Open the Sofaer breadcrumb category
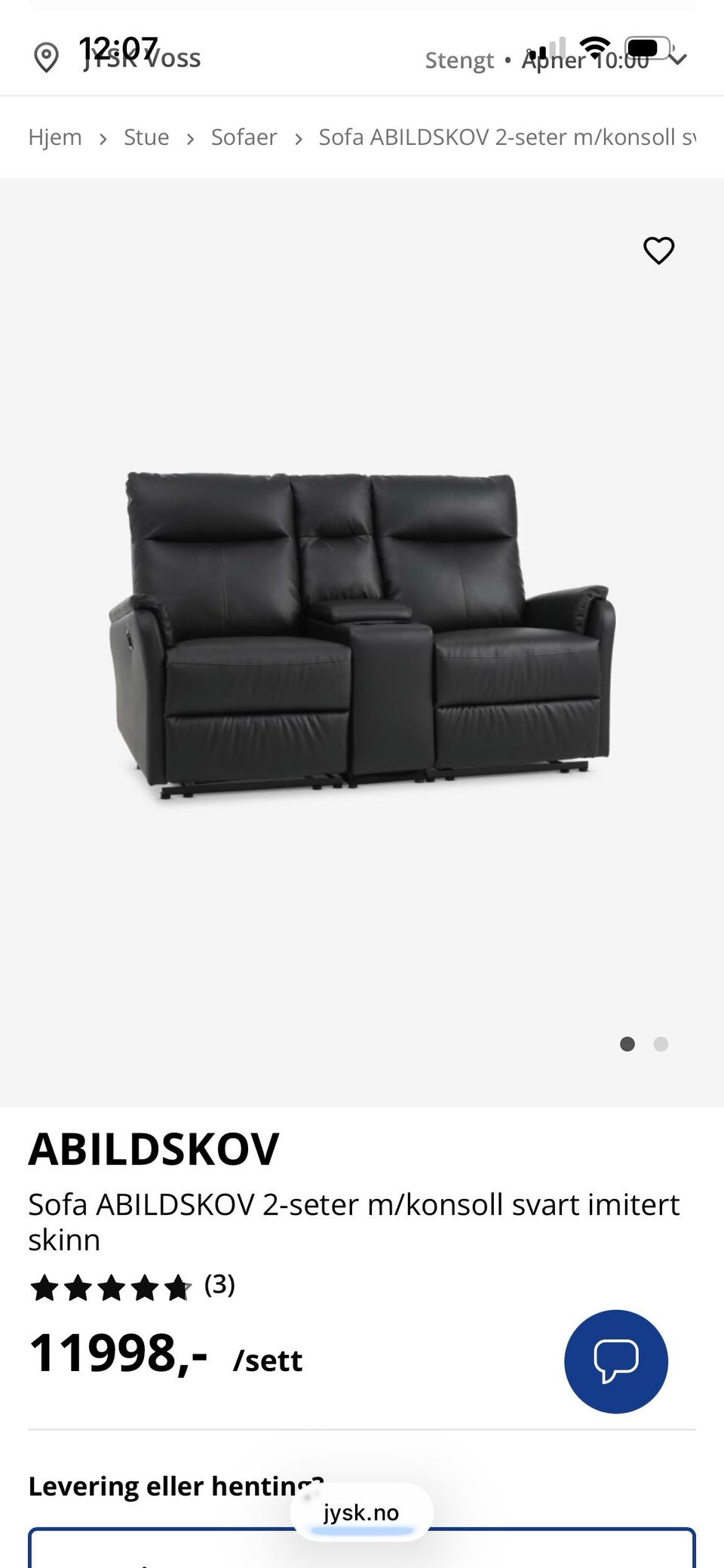This screenshot has height=1568, width=724. point(244,137)
